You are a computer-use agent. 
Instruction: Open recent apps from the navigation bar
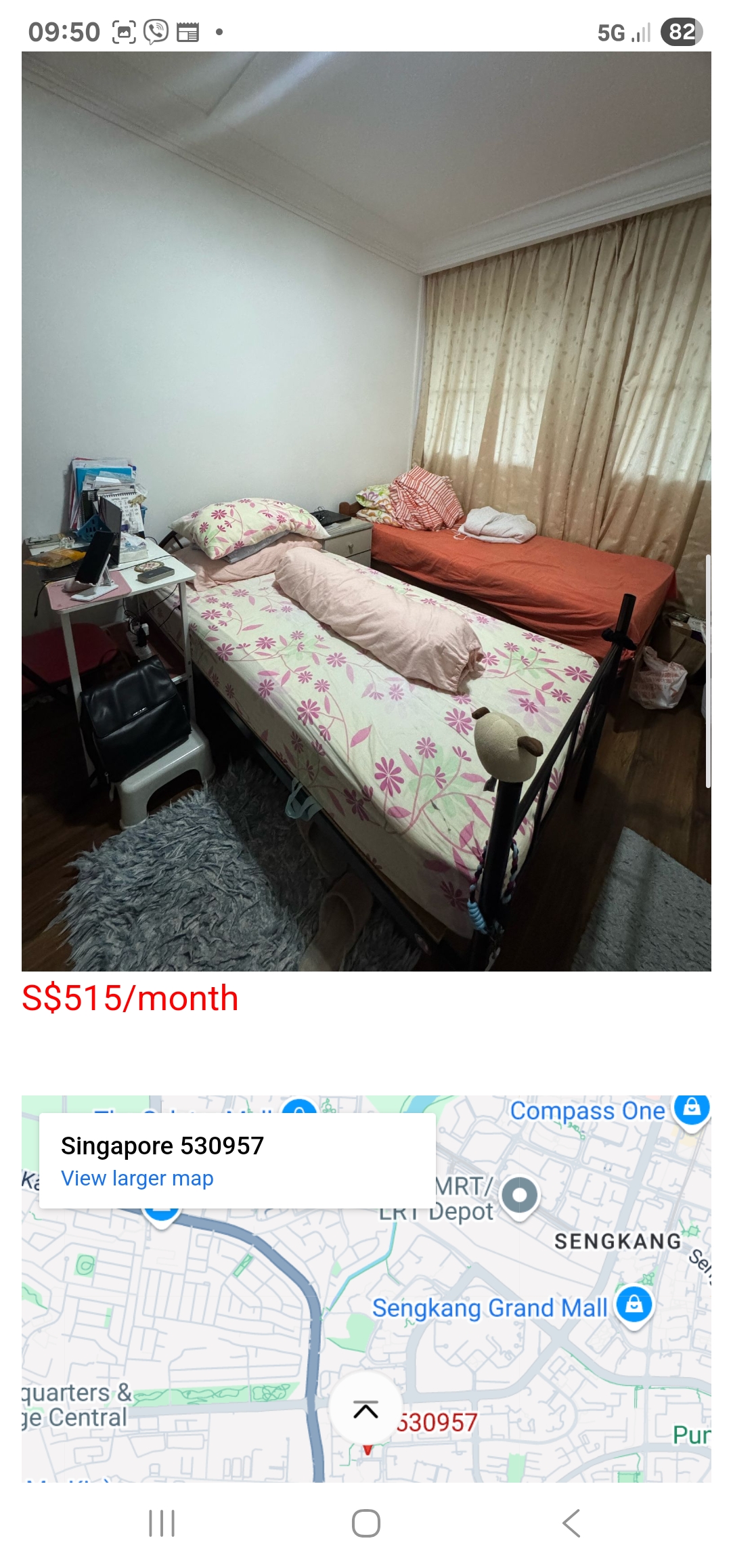[x=161, y=1523]
